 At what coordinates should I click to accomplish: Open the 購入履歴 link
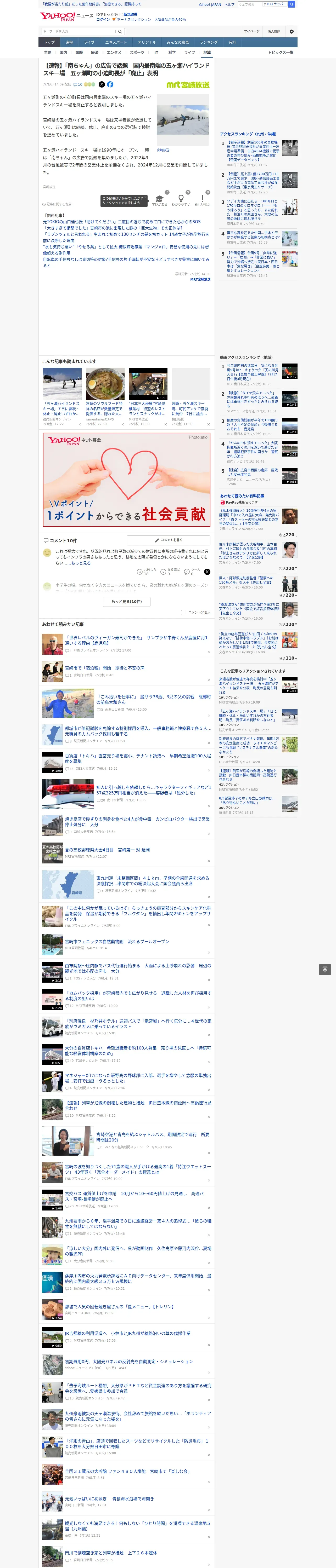[x=274, y=31]
